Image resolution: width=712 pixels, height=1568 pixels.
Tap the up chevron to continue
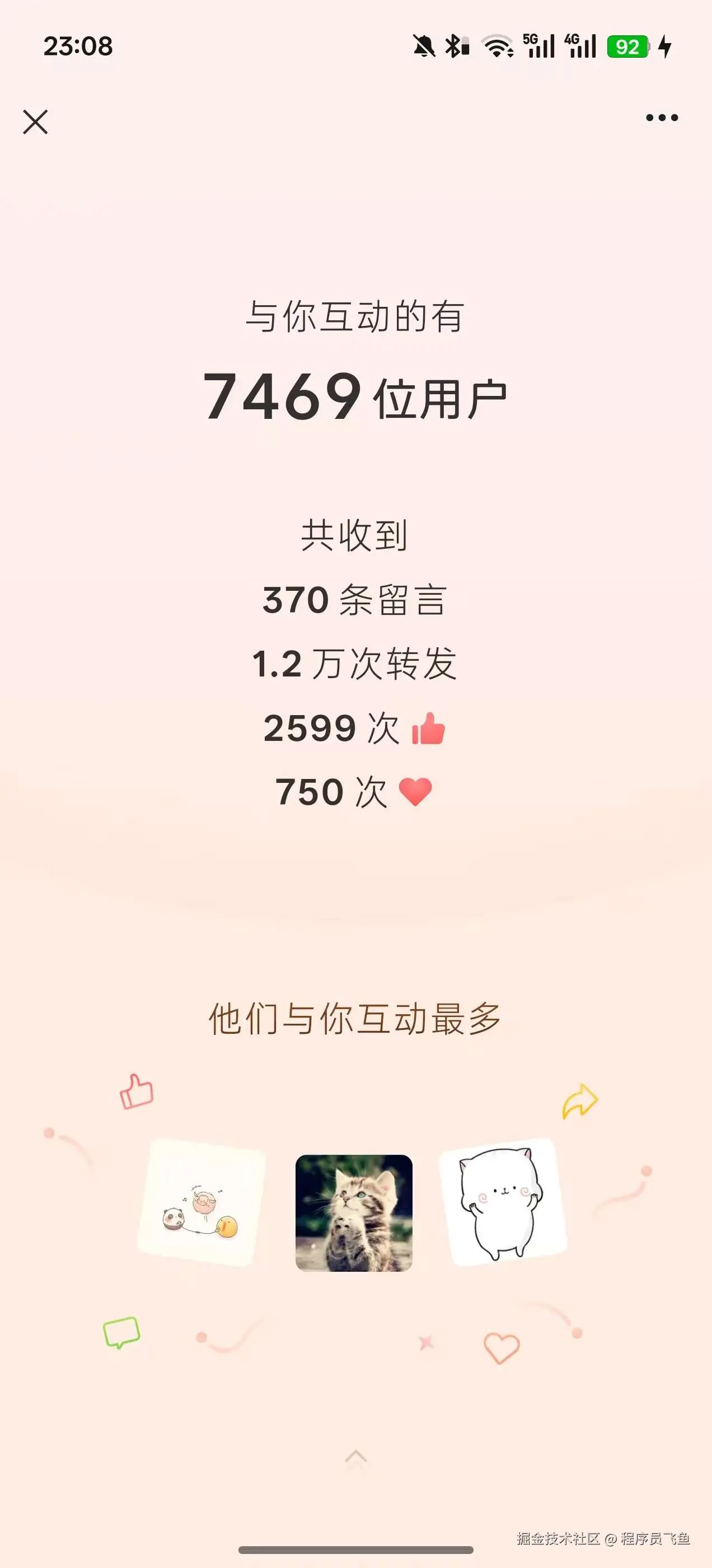click(x=355, y=1457)
